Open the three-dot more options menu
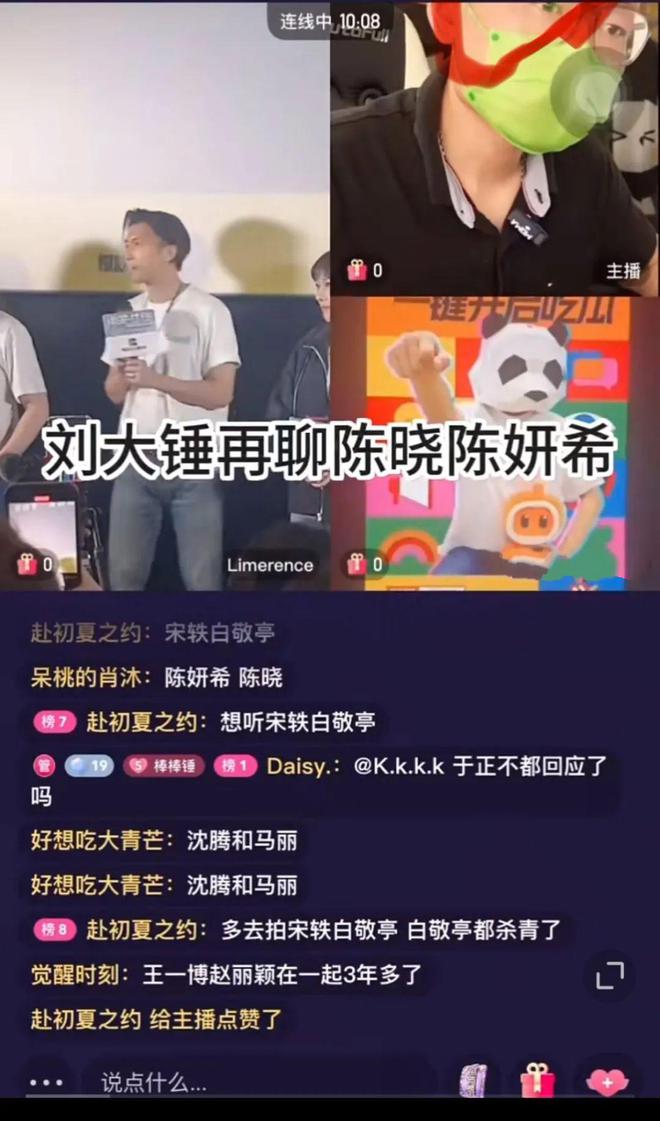This screenshot has height=1121, width=660. 46,1082
